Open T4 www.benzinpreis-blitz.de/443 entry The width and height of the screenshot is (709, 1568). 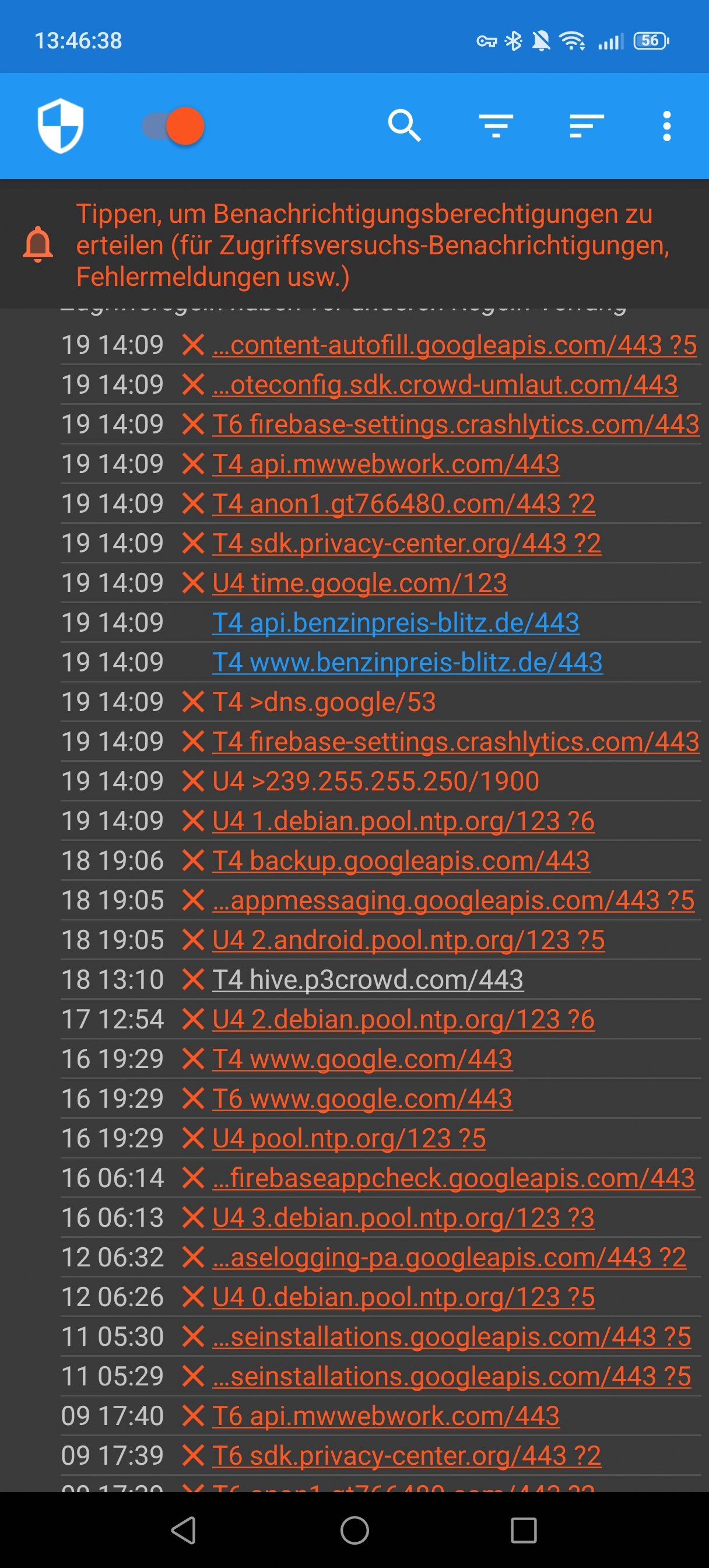point(407,662)
